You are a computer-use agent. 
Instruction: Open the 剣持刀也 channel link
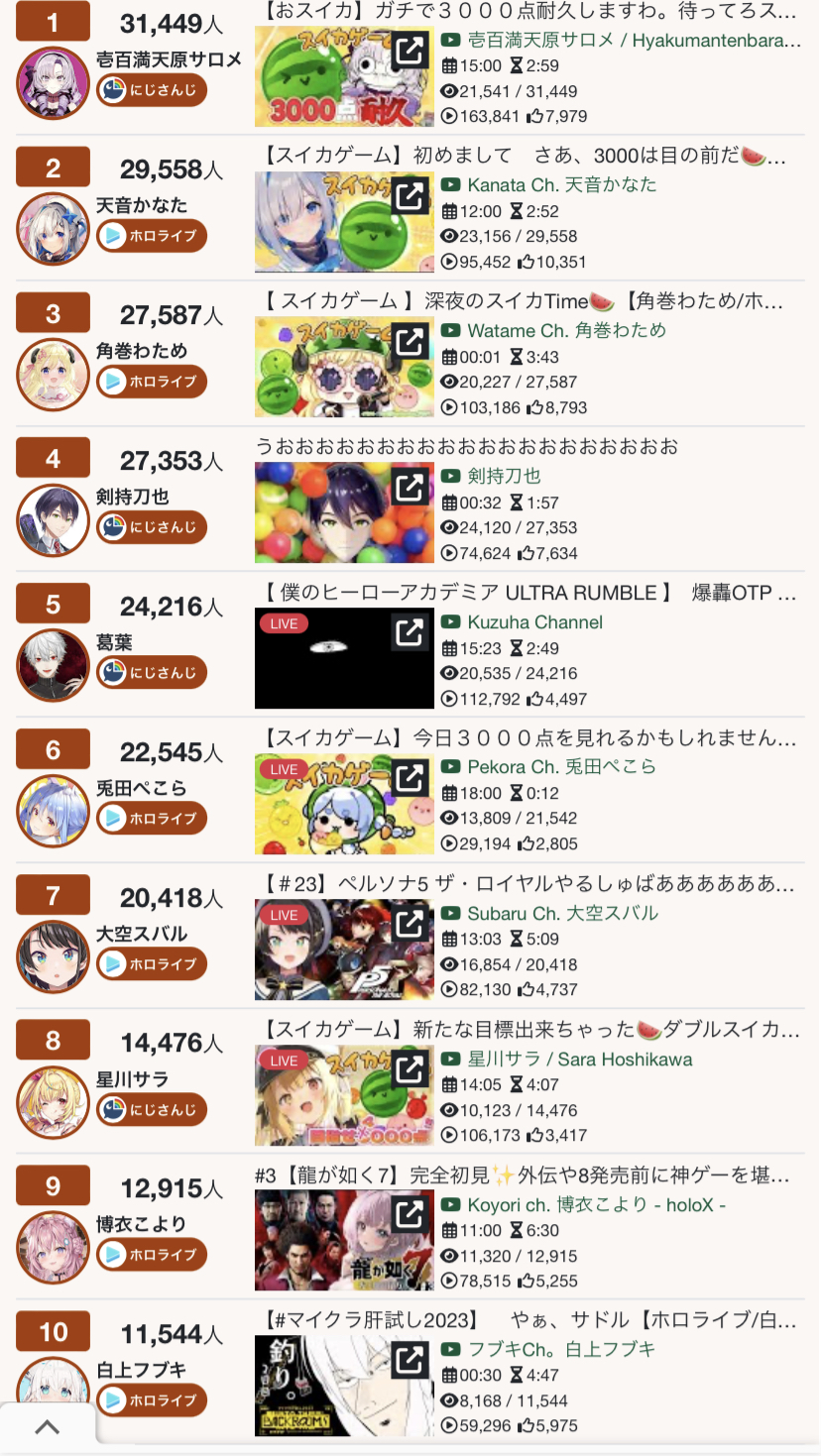[504, 476]
